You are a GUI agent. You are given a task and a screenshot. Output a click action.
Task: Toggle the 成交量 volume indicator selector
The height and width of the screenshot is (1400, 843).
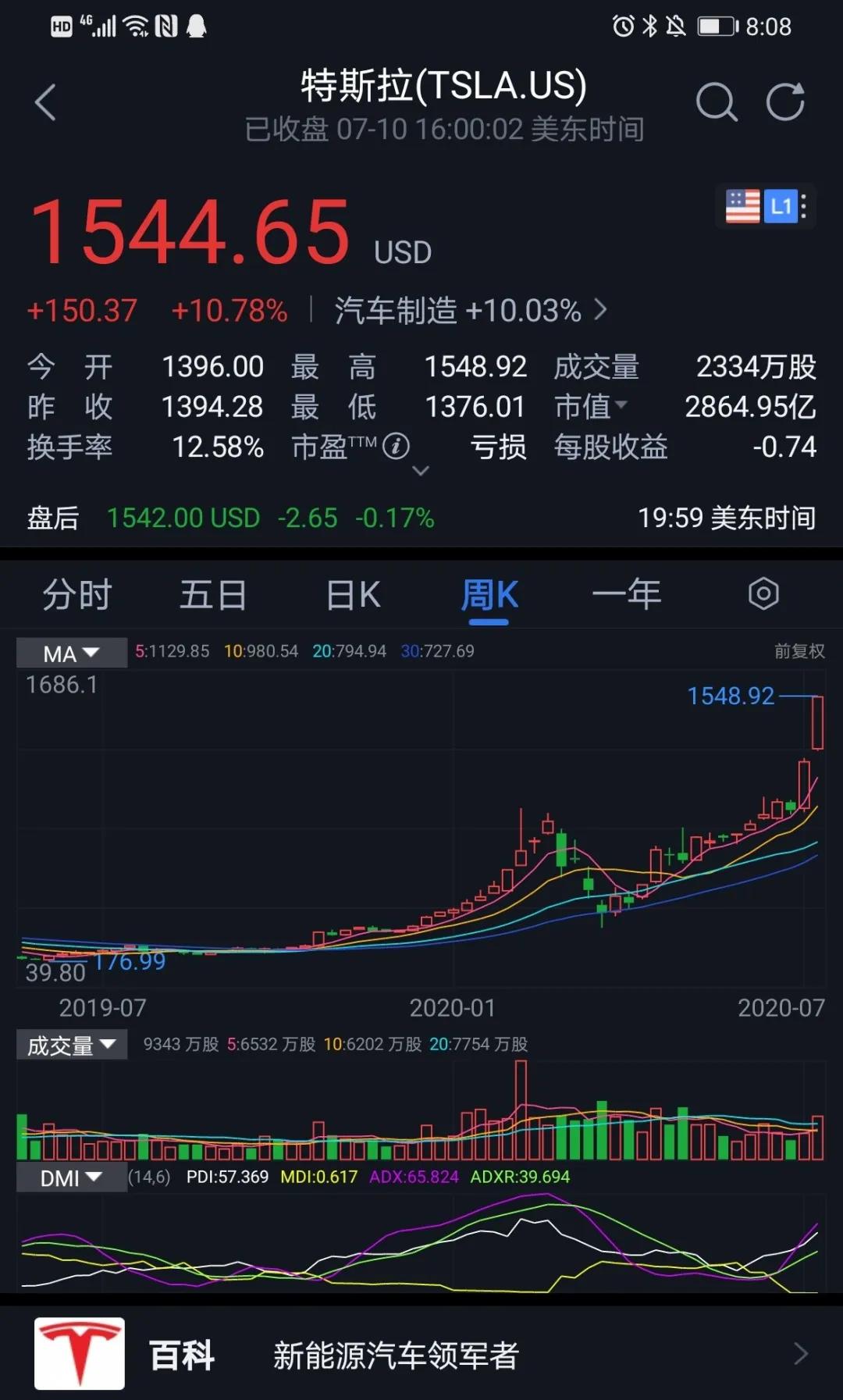[x=70, y=1044]
